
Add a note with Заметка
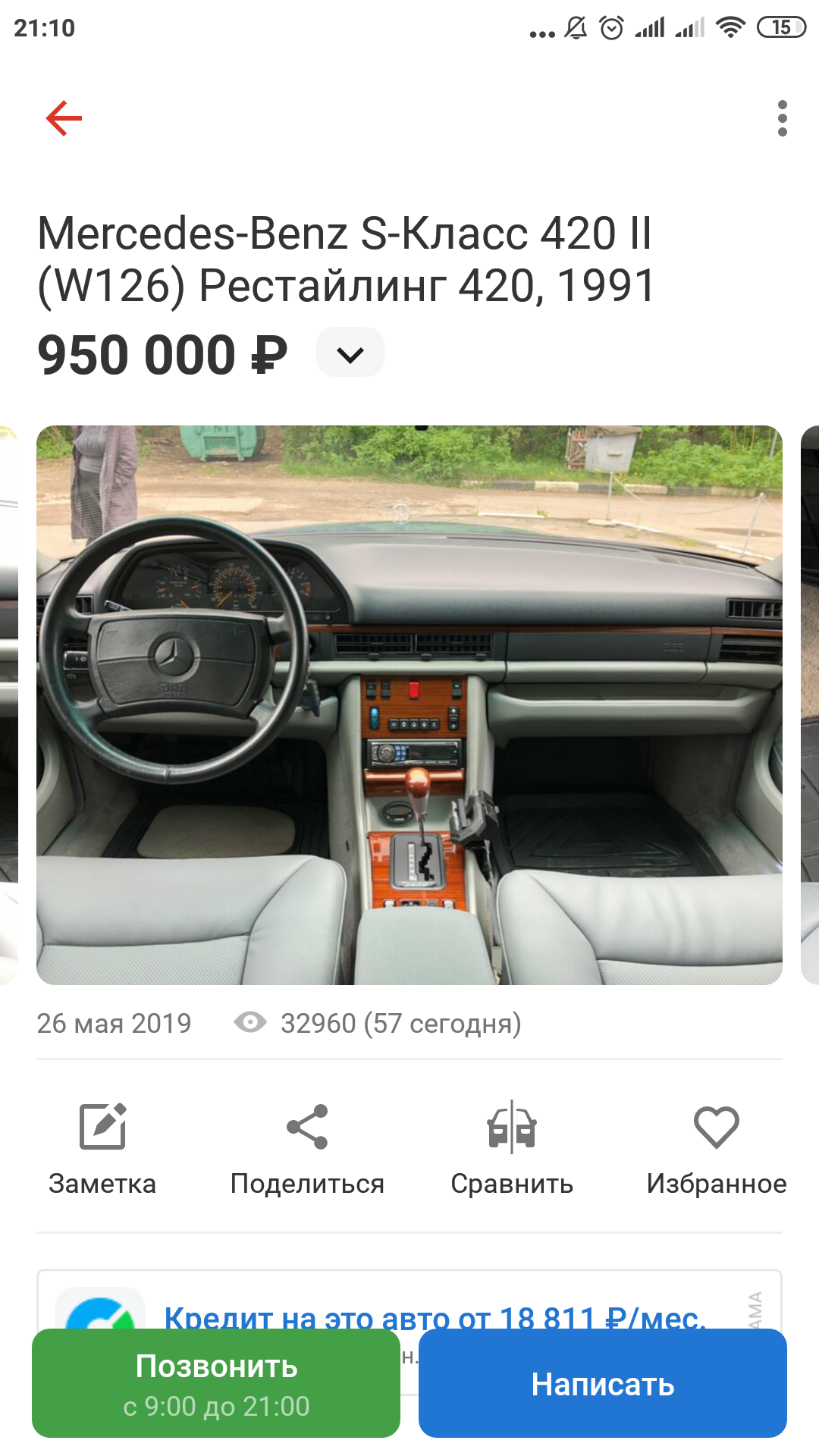pyautogui.click(x=102, y=1147)
